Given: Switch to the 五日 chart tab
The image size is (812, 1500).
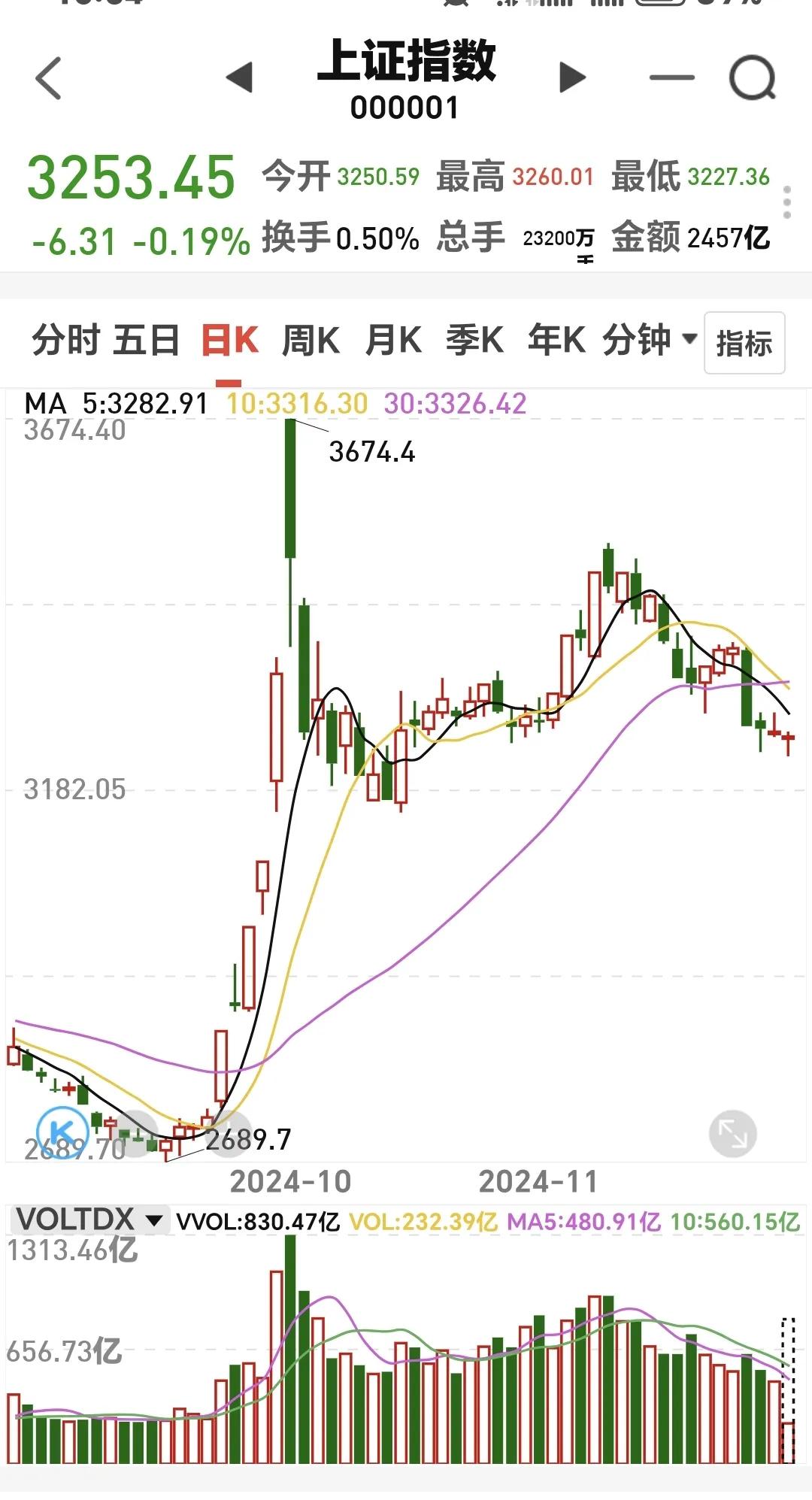Looking at the screenshot, I should pos(147,341).
